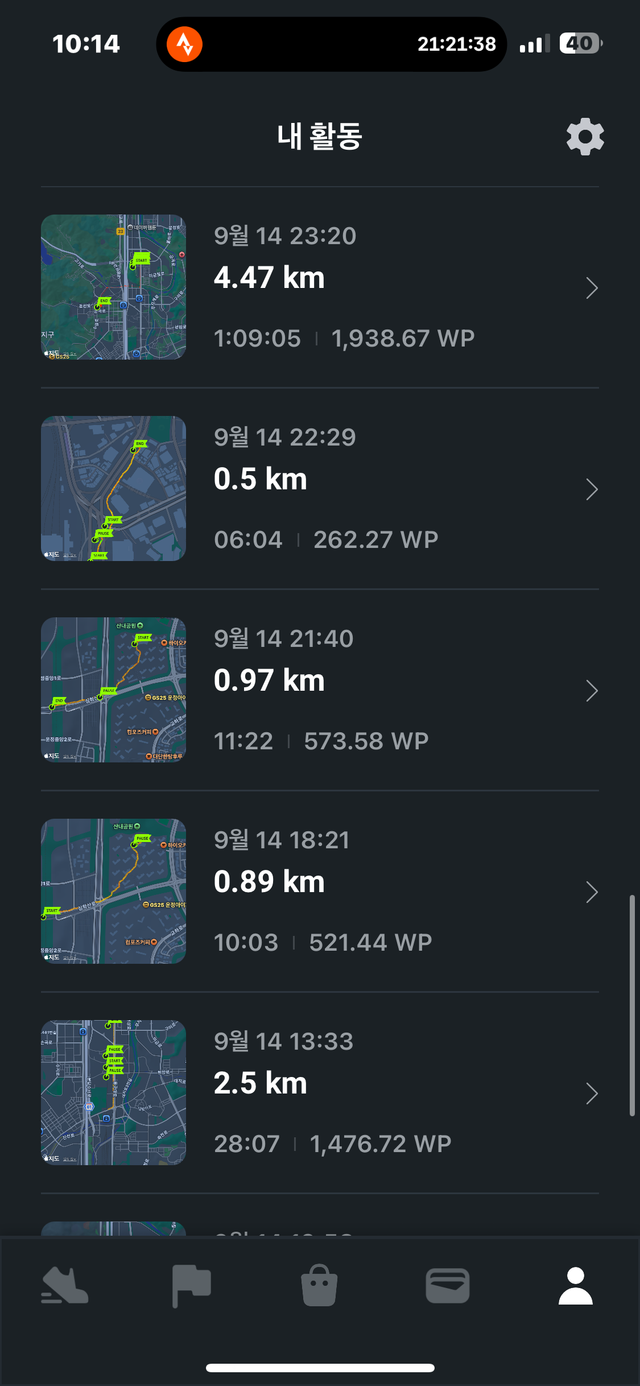Open the shopping bag tab
This screenshot has width=640, height=1386.
319,1286
